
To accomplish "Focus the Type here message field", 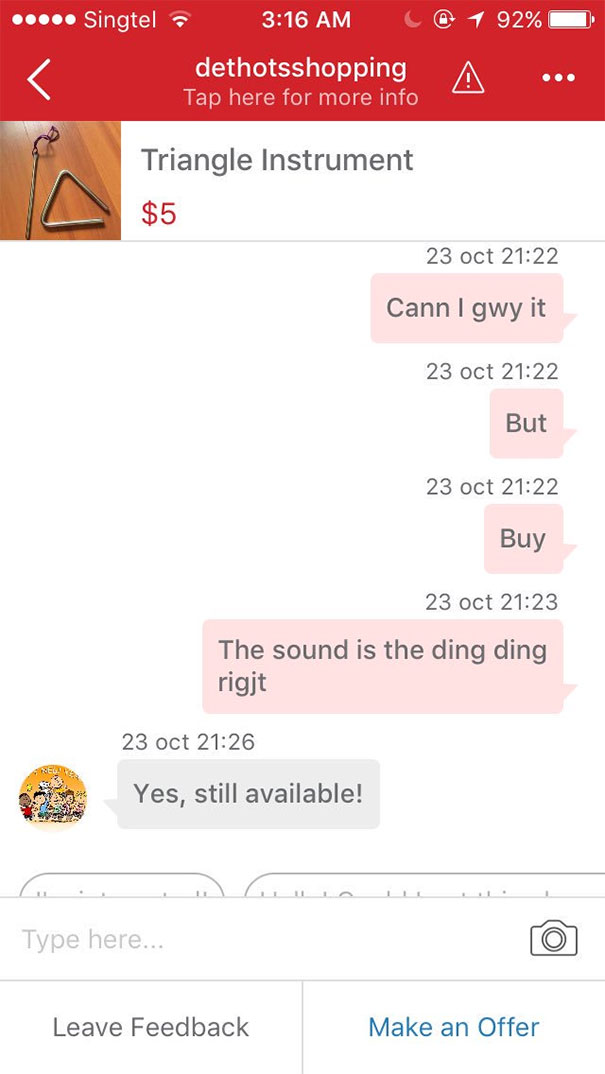I will pos(267,939).
